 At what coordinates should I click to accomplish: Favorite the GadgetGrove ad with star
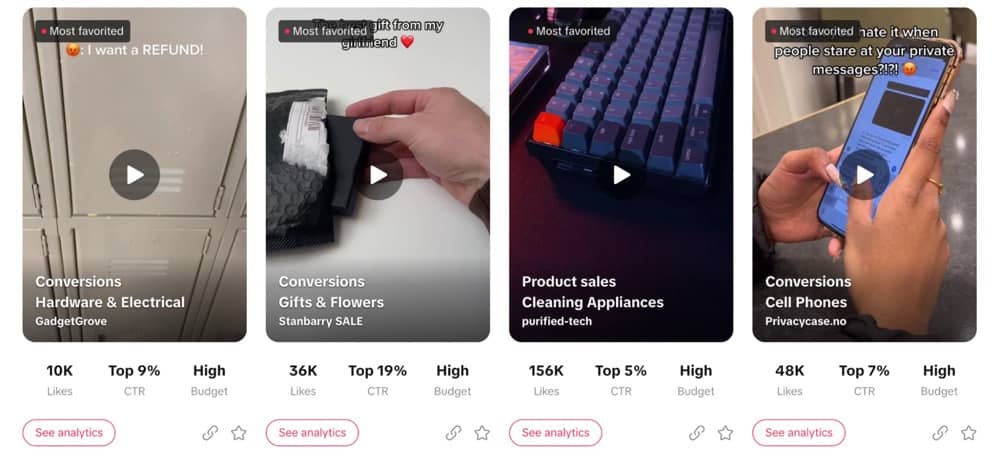point(239,433)
